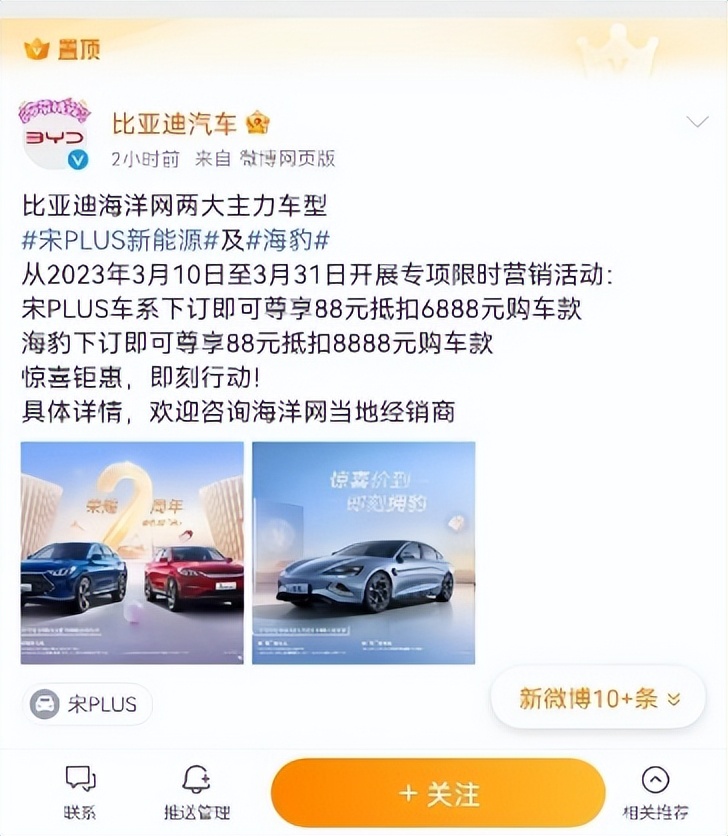728x836 pixels.
Task: Click the car icon inside the 宋PLUS tag
Action: click(x=44, y=705)
